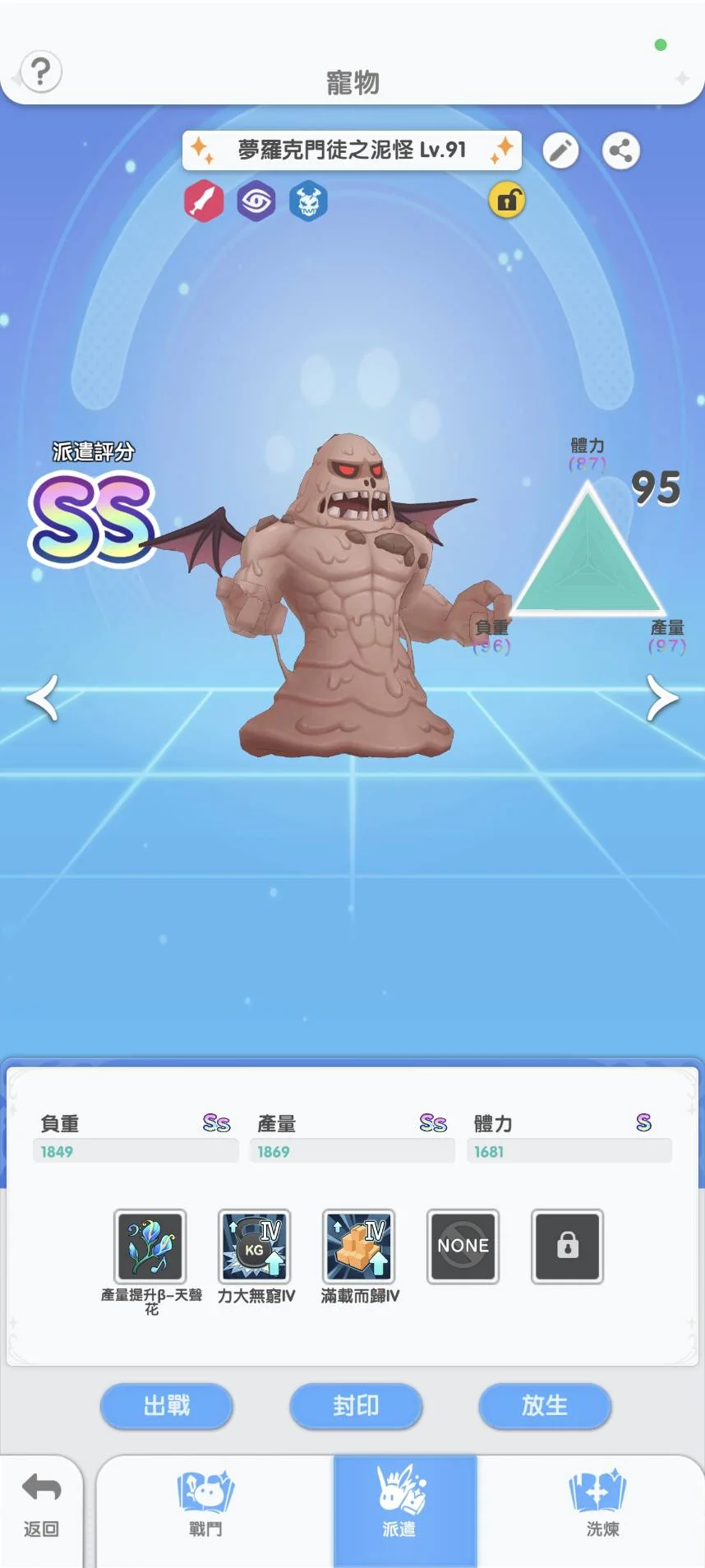Send the pet out with 出戰
The width and height of the screenshot is (705, 1568).
coord(167,1405)
